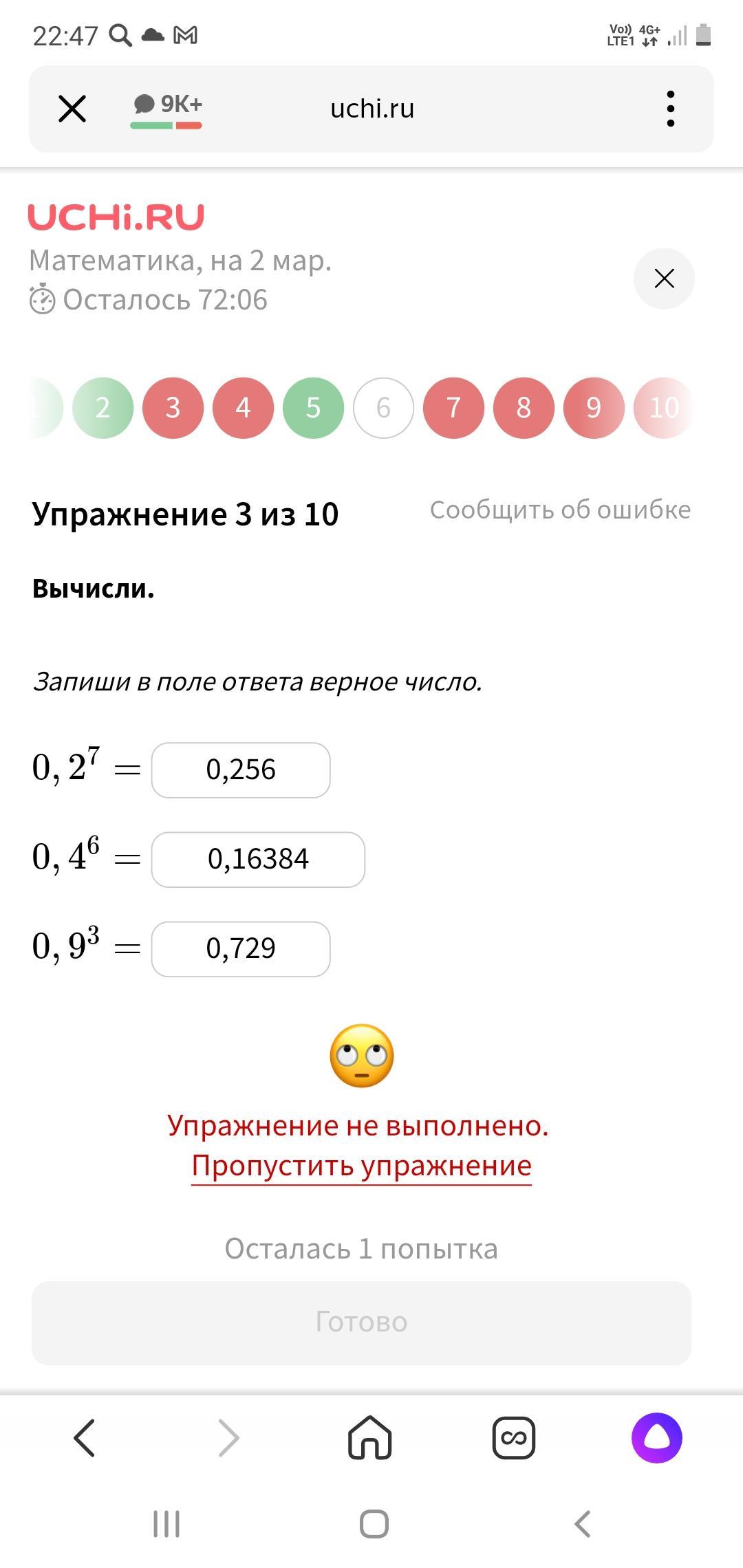This screenshot has width=743, height=1568.
Task: Go to exercise 2
Action: (x=103, y=408)
